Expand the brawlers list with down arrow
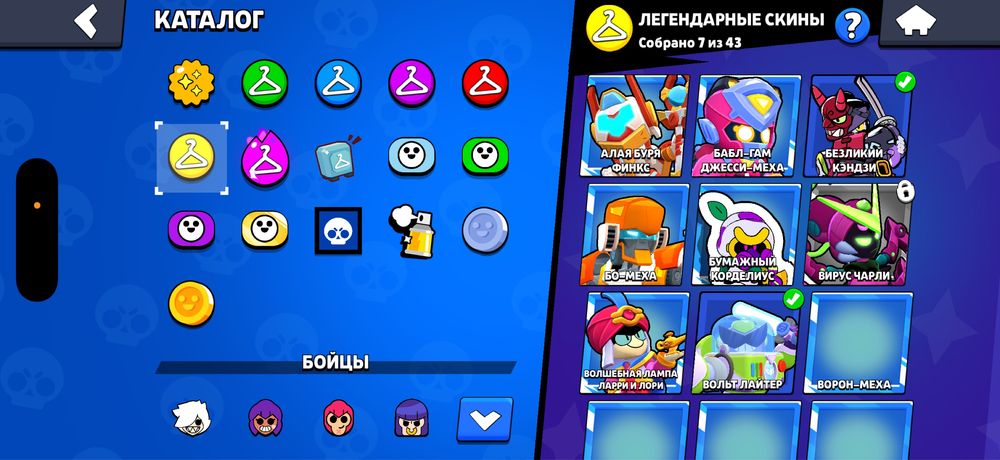This screenshot has width=1000, height=460. 485,420
